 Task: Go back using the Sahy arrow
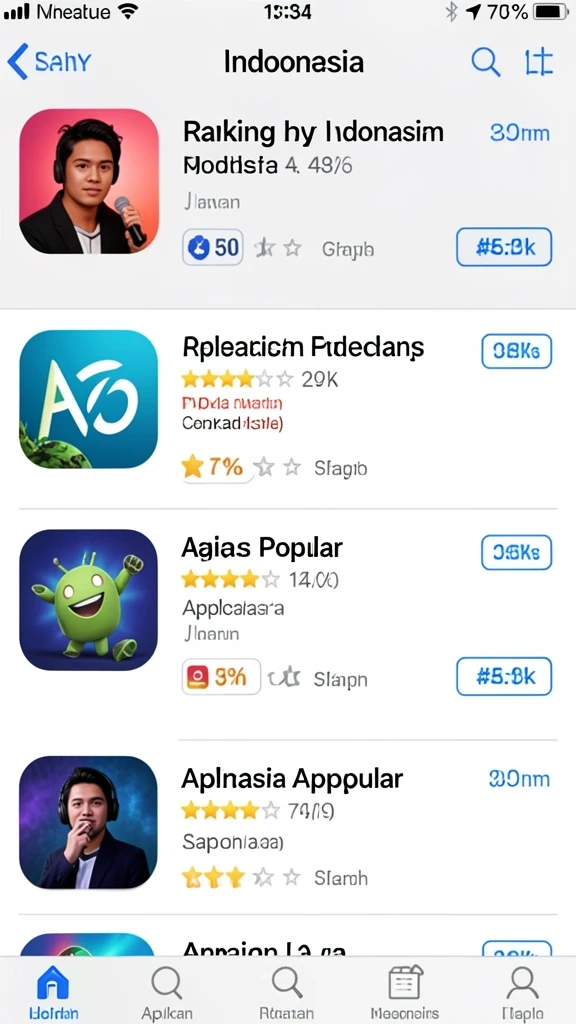click(x=49, y=62)
